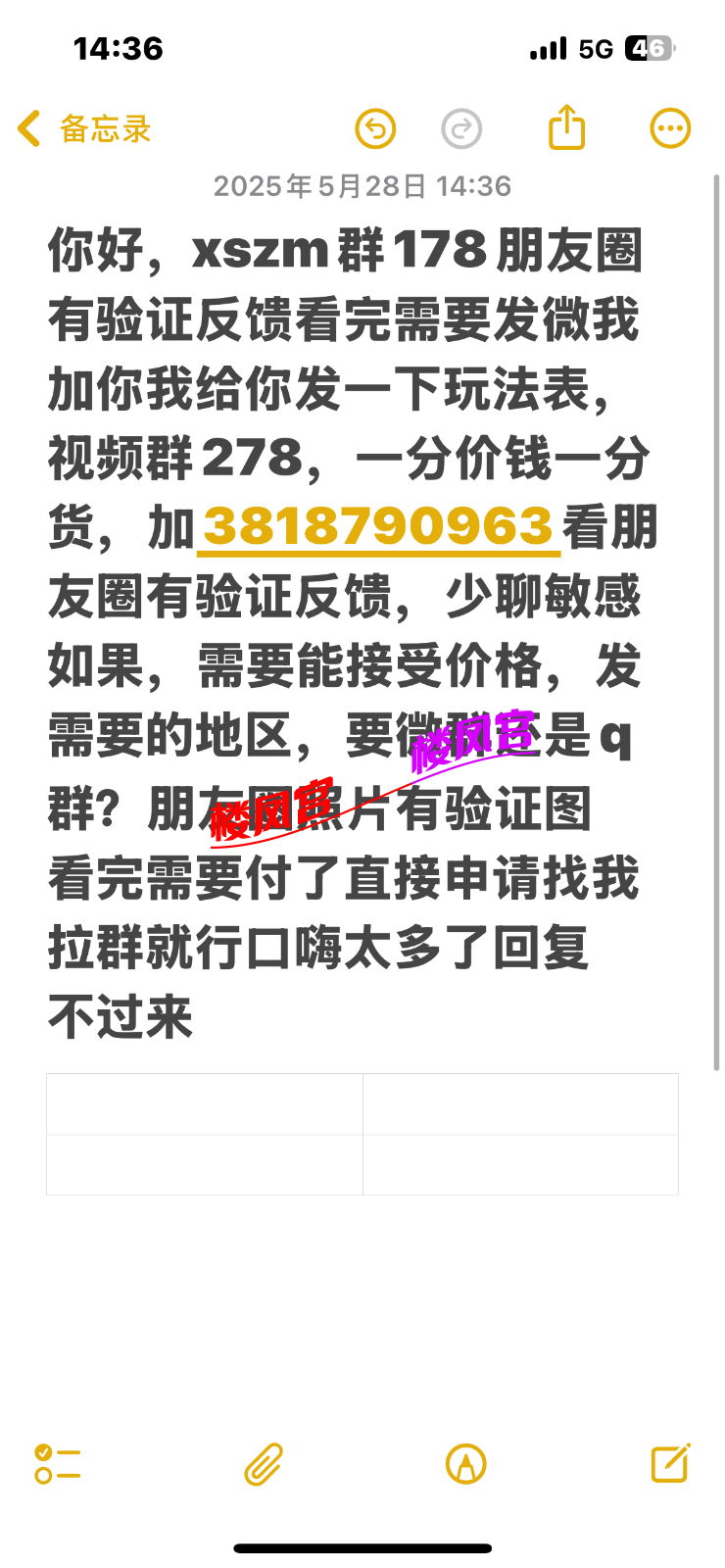
Task: Tap the battery level indicator
Action: pos(648,49)
